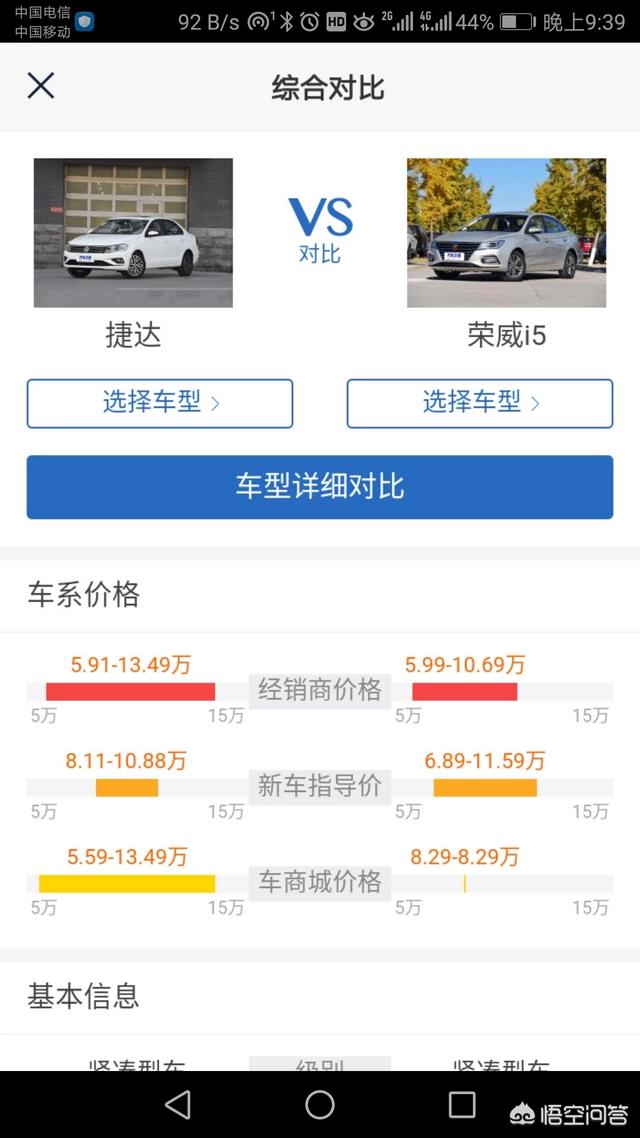This screenshot has width=640, height=1138.
Task: Close the 综合对比 comparison page
Action: [40, 86]
